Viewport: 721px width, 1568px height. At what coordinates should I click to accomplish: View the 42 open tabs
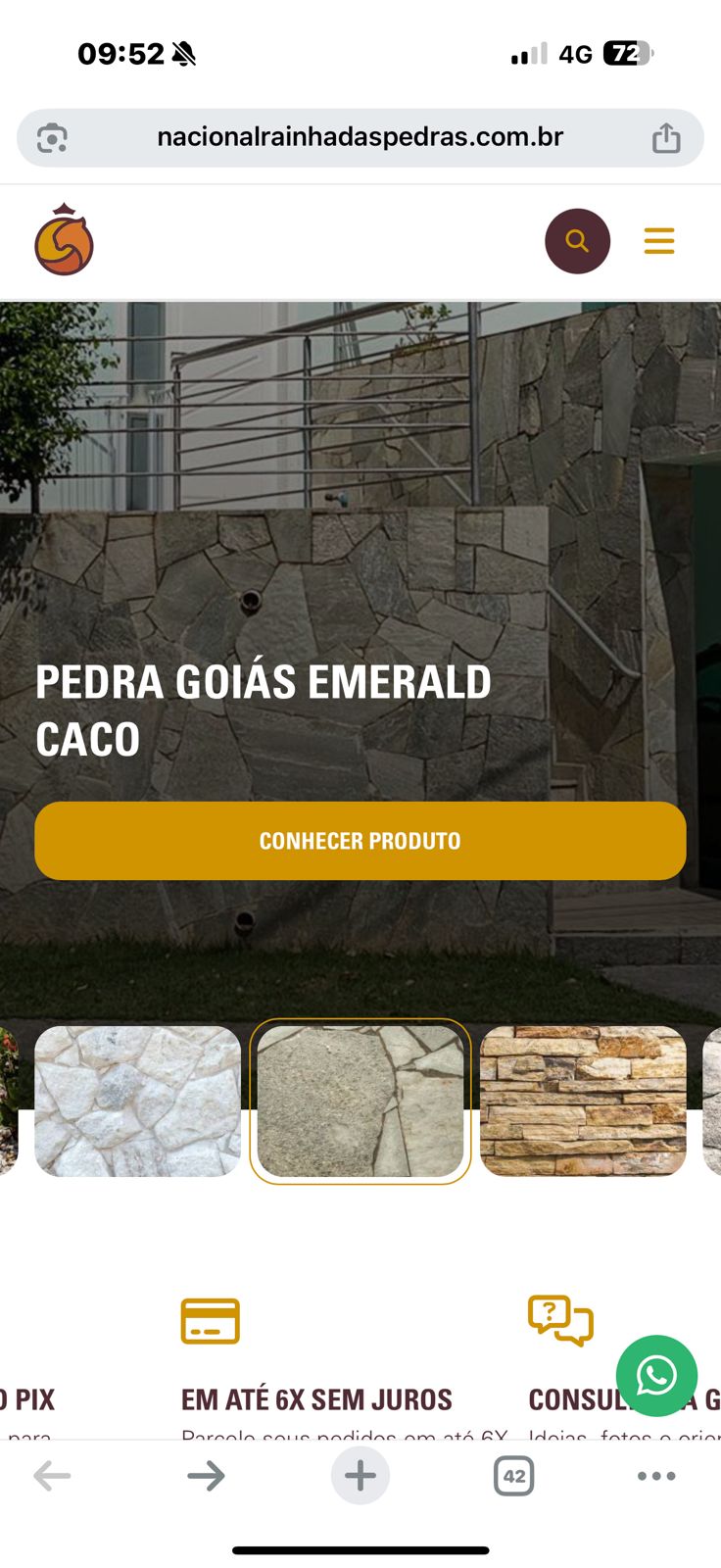(513, 1475)
